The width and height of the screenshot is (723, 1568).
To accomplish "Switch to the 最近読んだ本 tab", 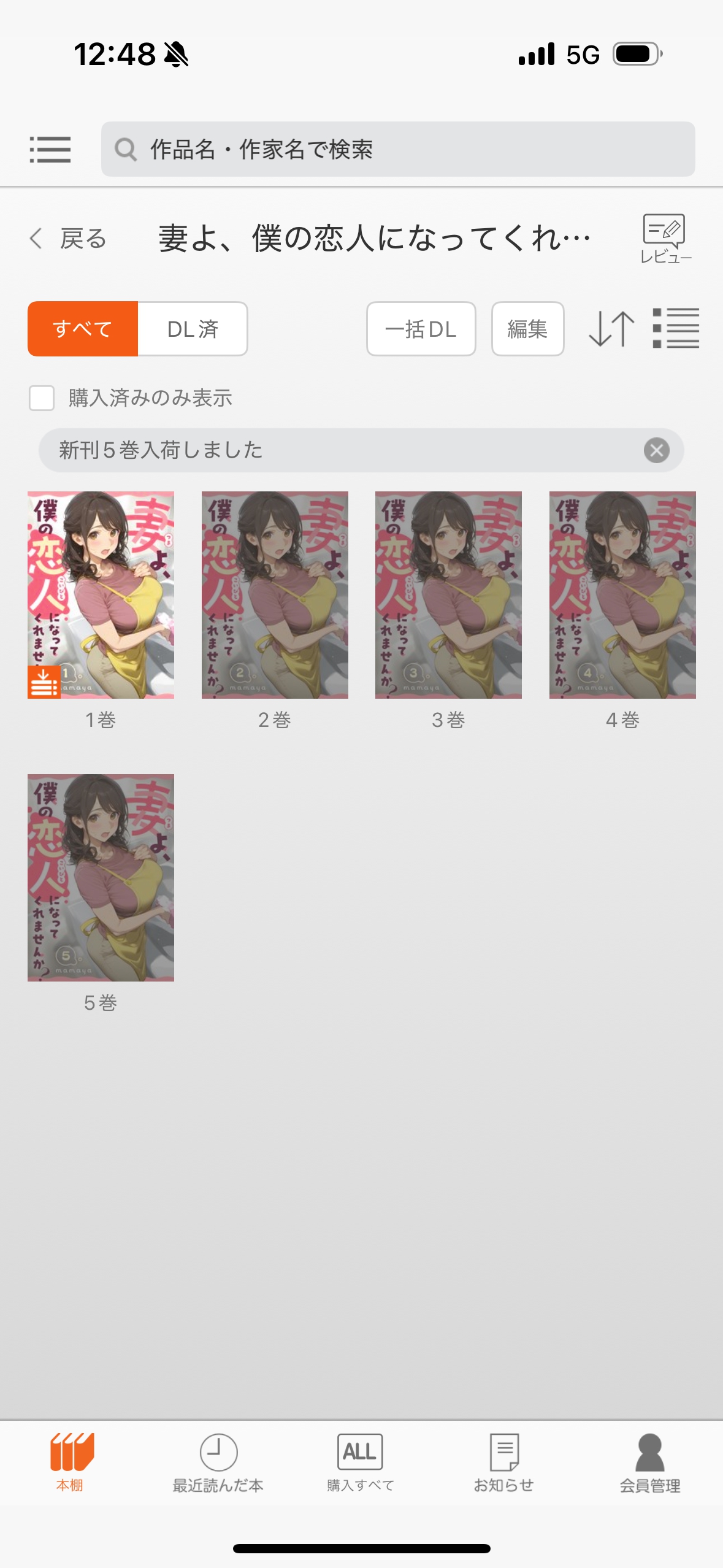I will [218, 1462].
